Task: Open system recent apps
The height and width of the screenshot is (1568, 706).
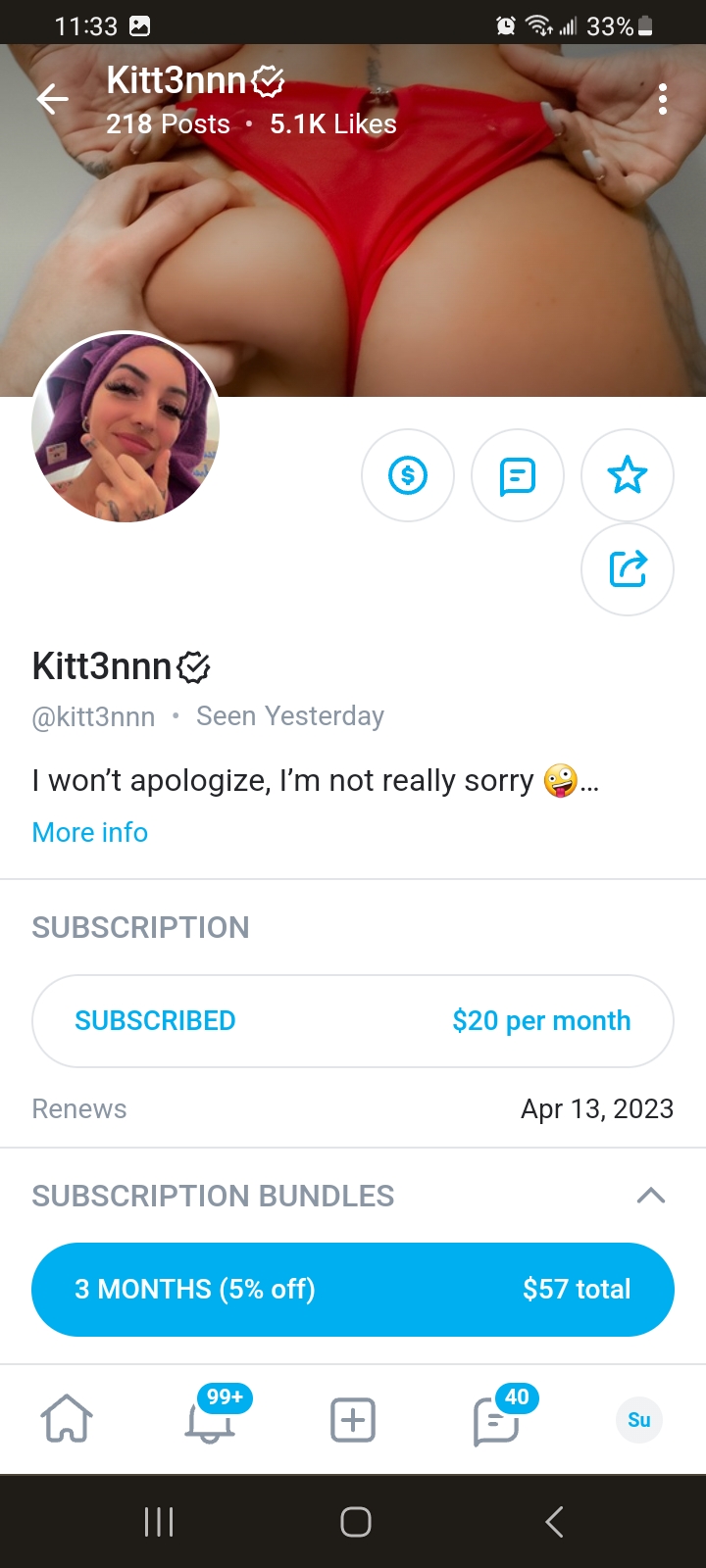Action: coord(159,1522)
